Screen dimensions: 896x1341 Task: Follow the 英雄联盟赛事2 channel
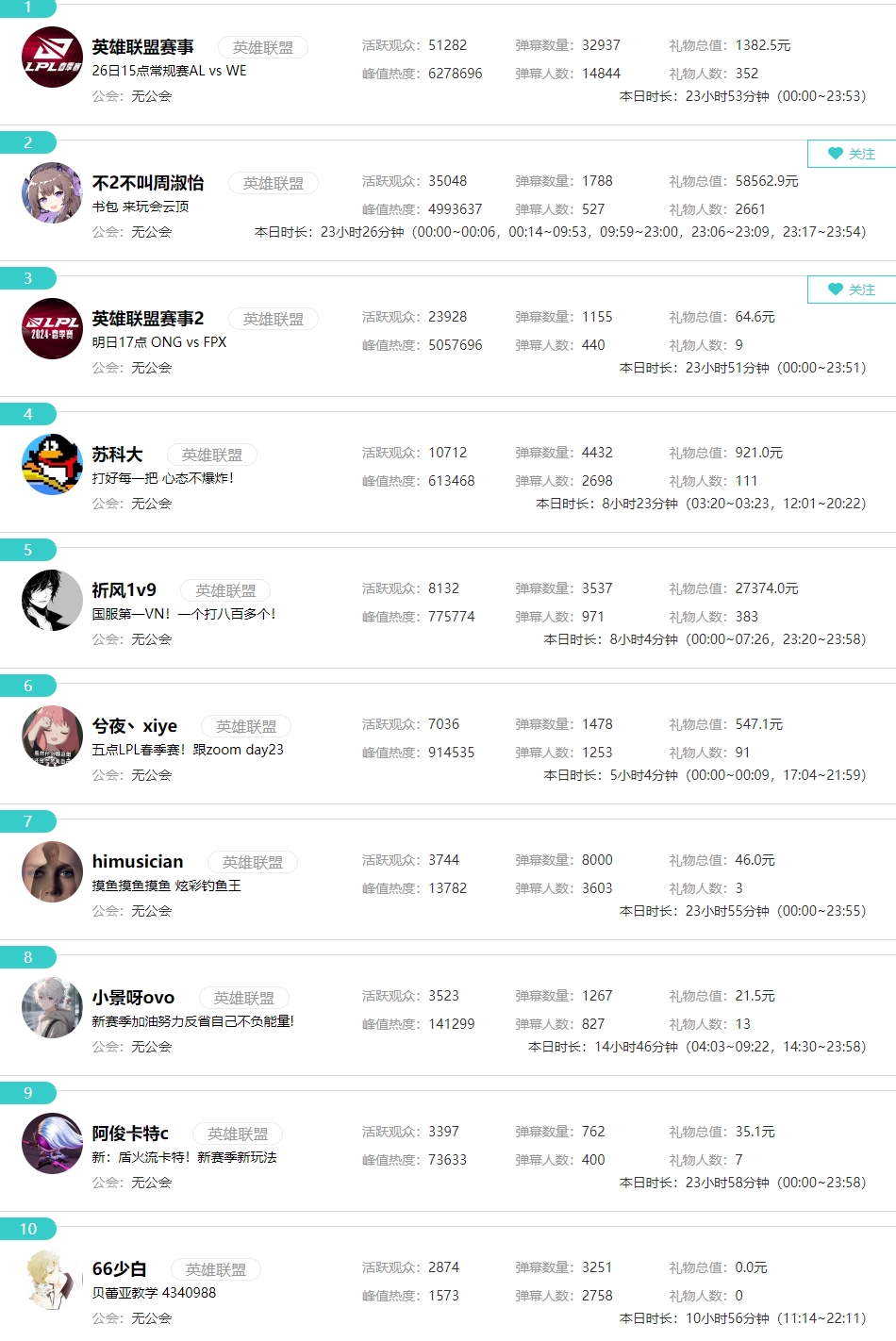tap(851, 290)
